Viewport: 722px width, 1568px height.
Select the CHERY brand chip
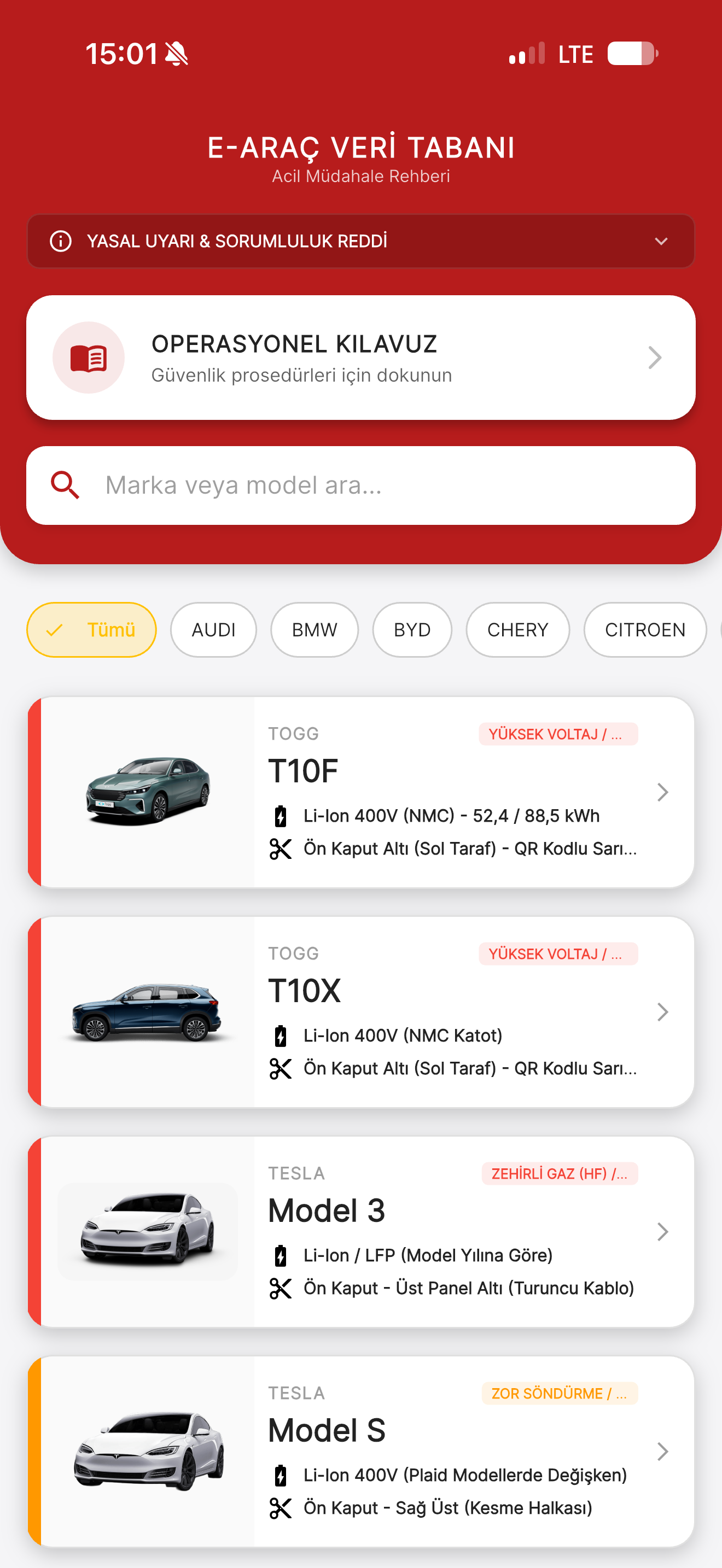[518, 630]
